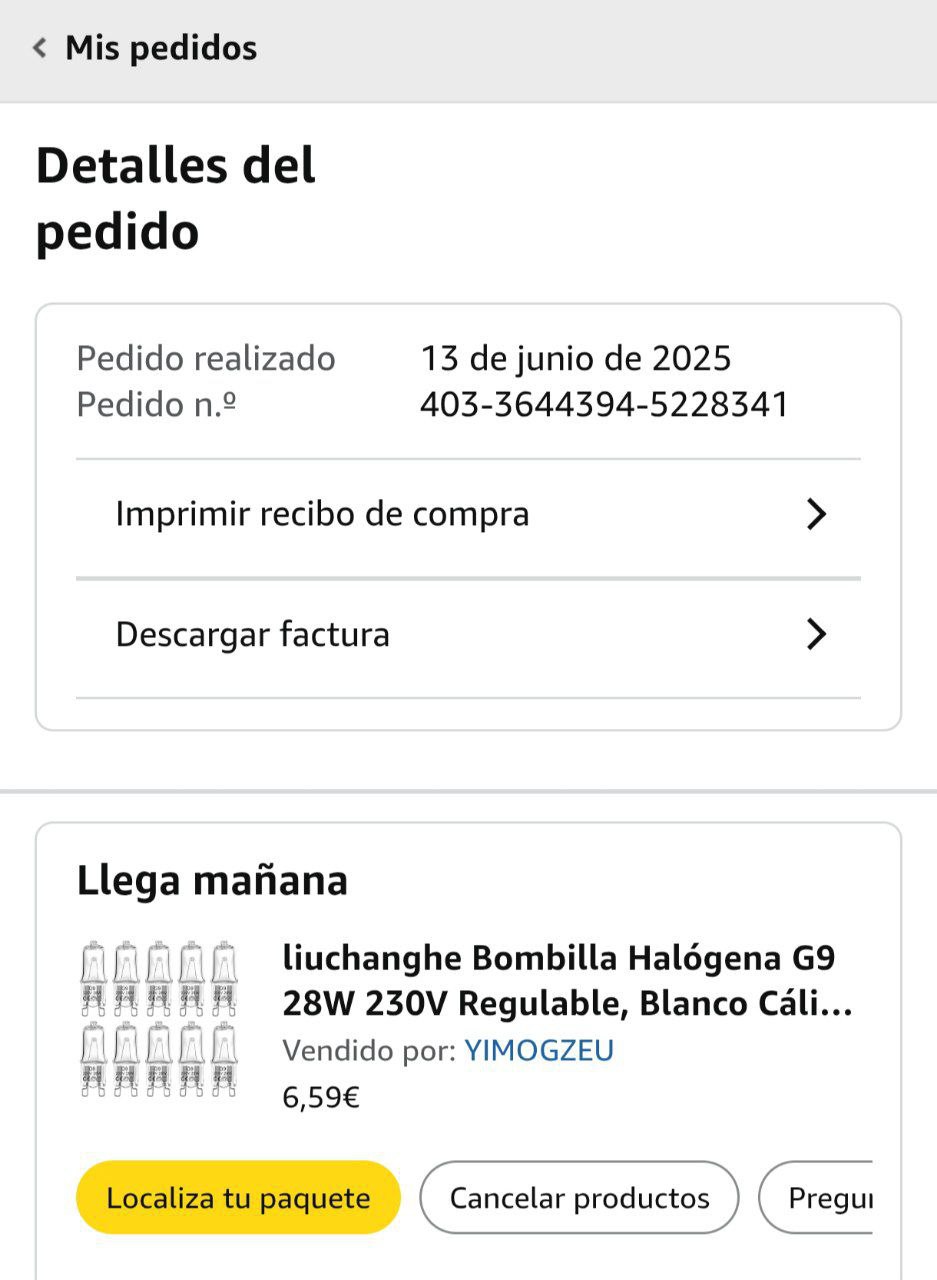The width and height of the screenshot is (937, 1280).
Task: Open the liuchanghe Bombilla Halógena product title
Action: 567,981
